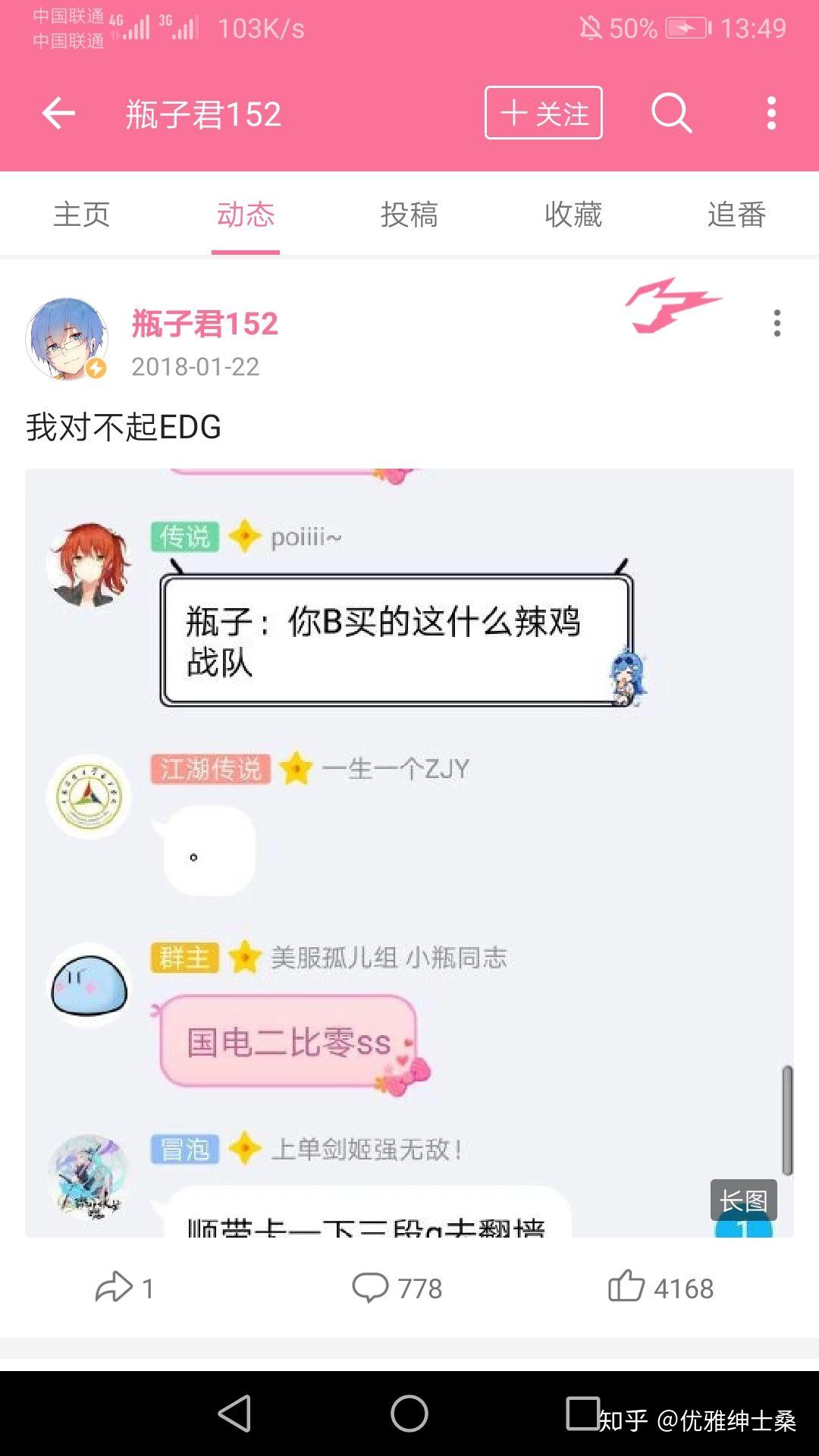Select the 动态 tab
Image resolution: width=819 pixels, height=1456 pixels.
[x=246, y=215]
